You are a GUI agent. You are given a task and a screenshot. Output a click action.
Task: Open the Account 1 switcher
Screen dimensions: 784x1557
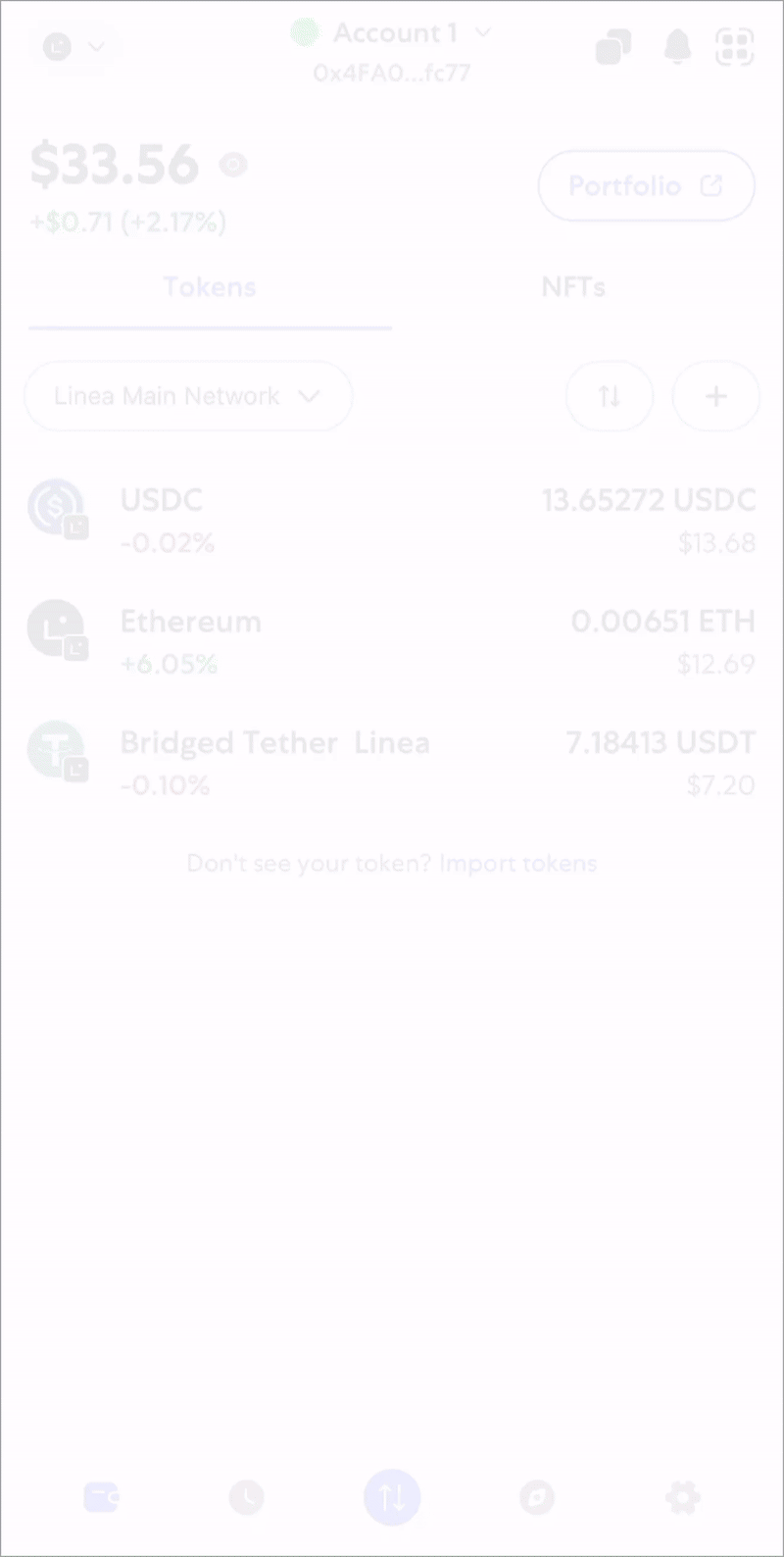[392, 33]
